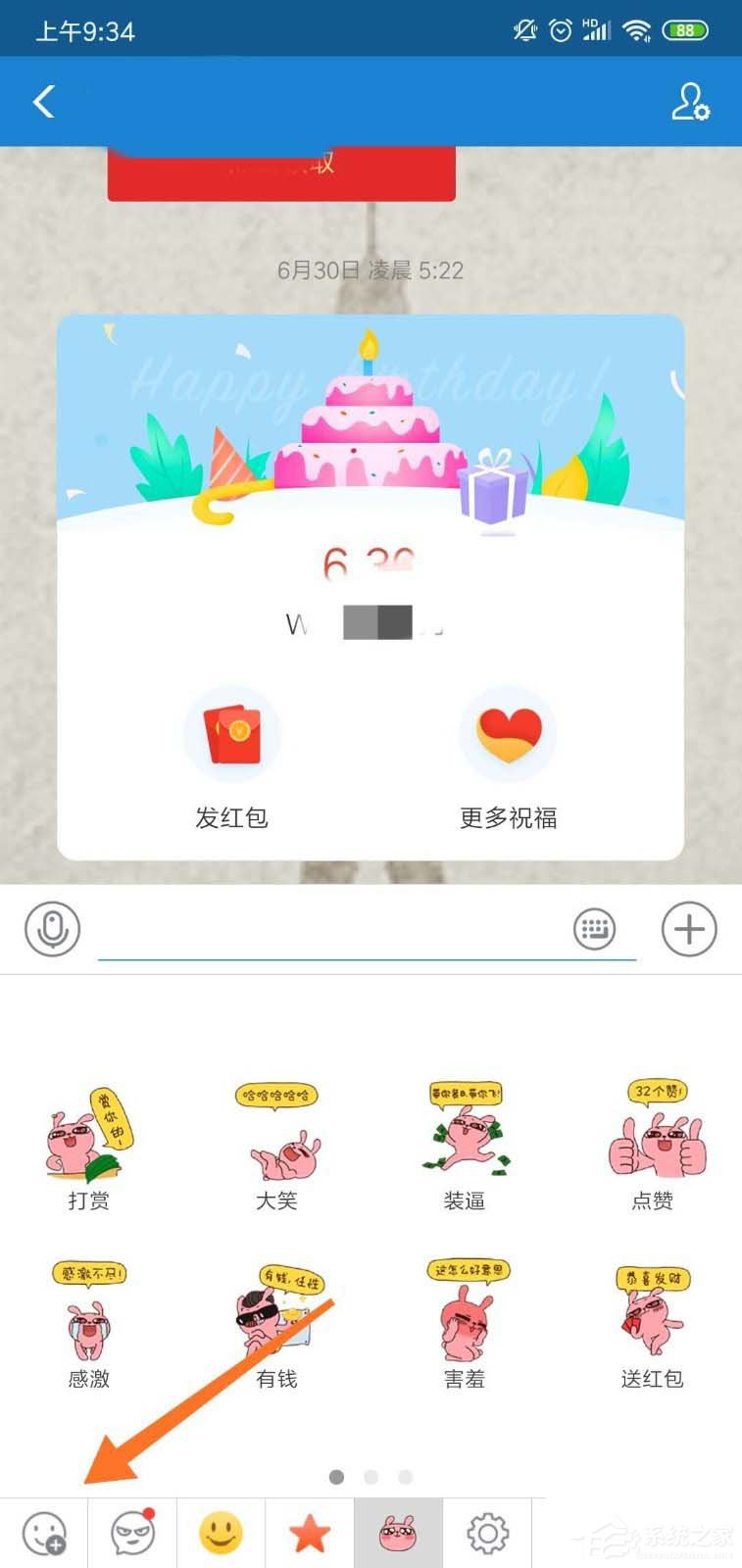This screenshot has height=1568, width=742.
Task: Open favorite stickers via star icon
Action: tap(309, 1532)
